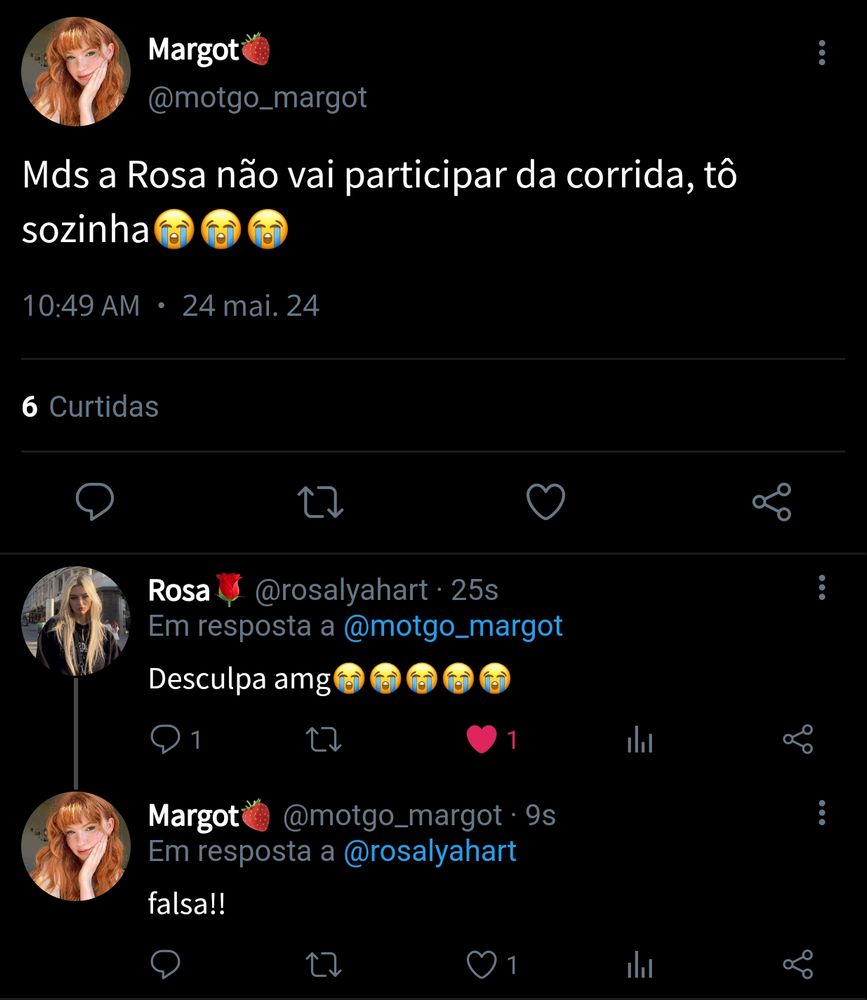Image resolution: width=867 pixels, height=1000 pixels.
Task: Retweet Rosa's "Desculpa amg" reply
Action: 322,740
